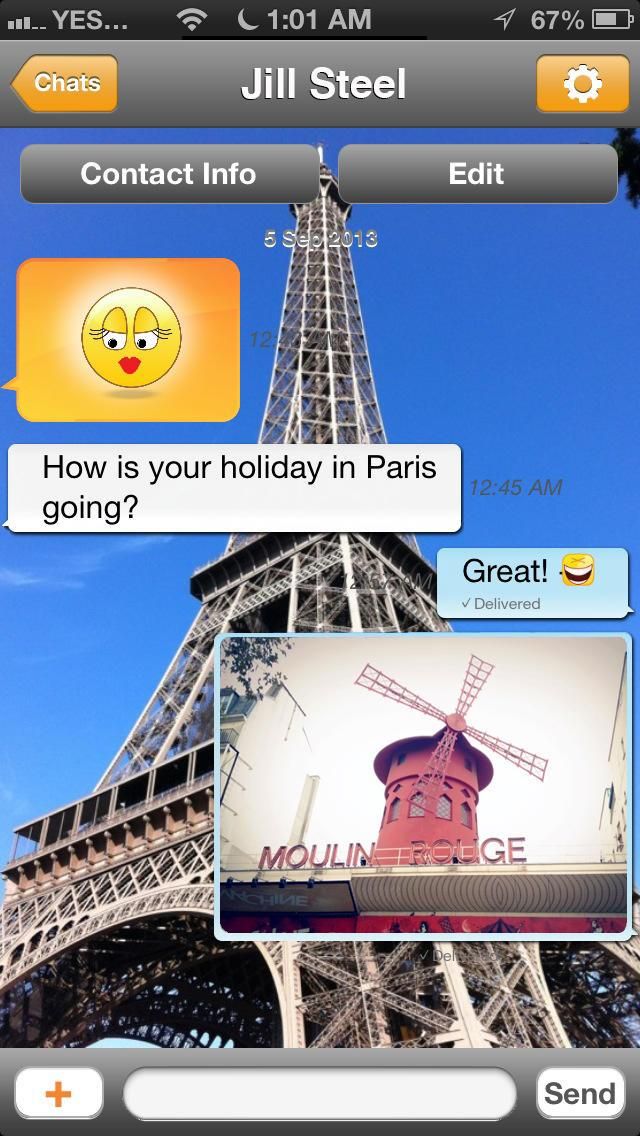640x1136 pixels.
Task: Open the chat settings gear
Action: (581, 83)
